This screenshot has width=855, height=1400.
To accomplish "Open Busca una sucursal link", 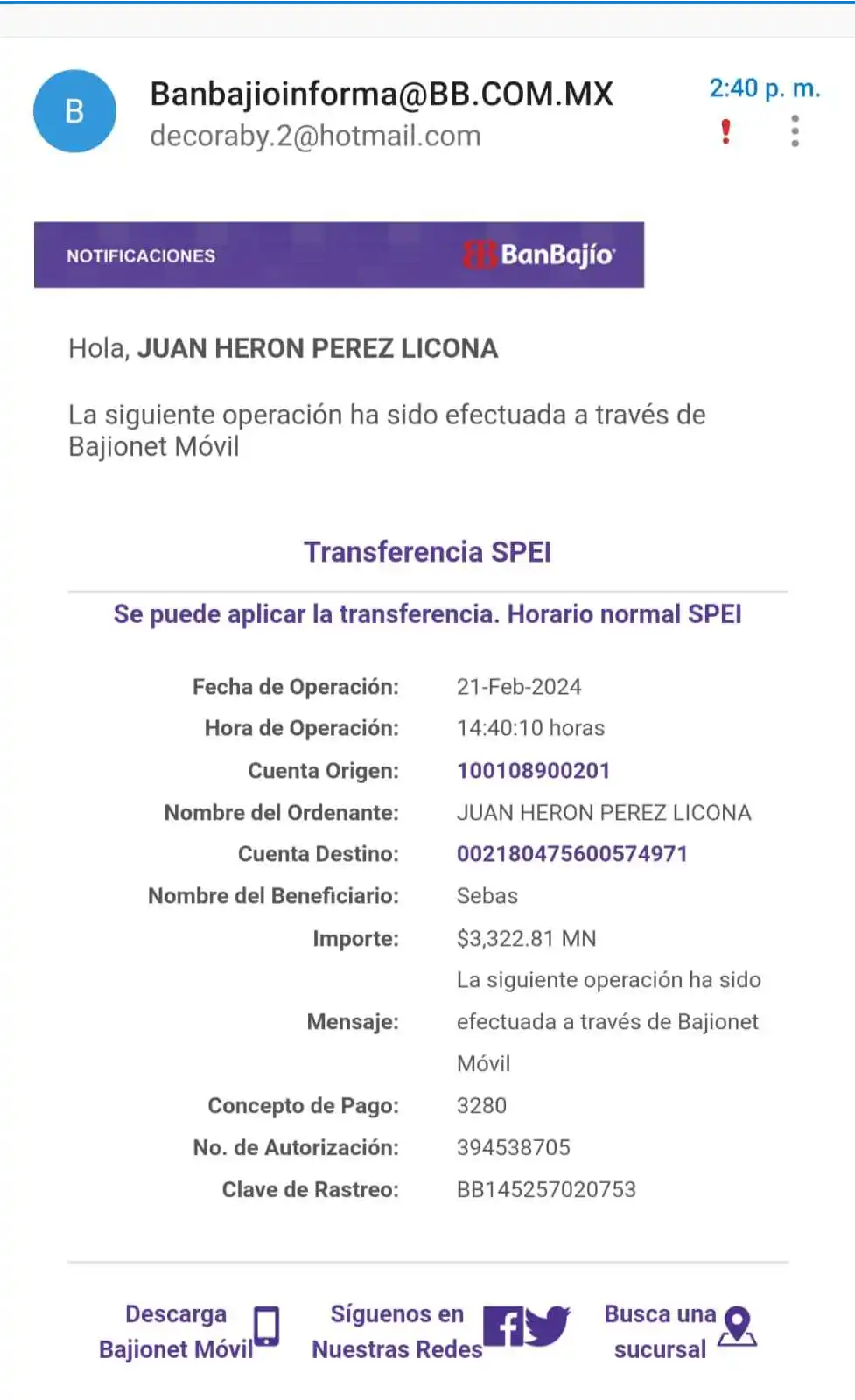I will tap(661, 1330).
